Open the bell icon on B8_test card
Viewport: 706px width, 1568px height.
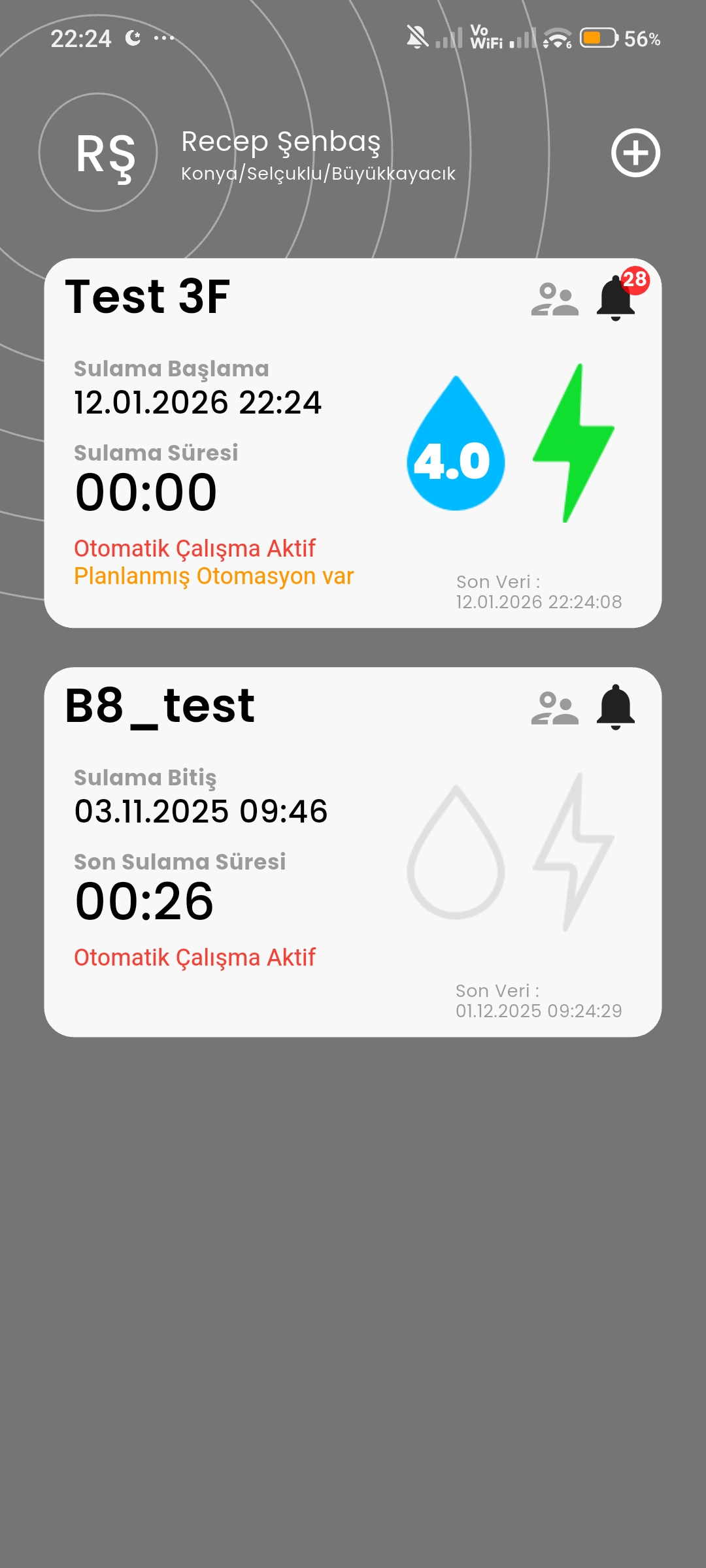click(615, 709)
